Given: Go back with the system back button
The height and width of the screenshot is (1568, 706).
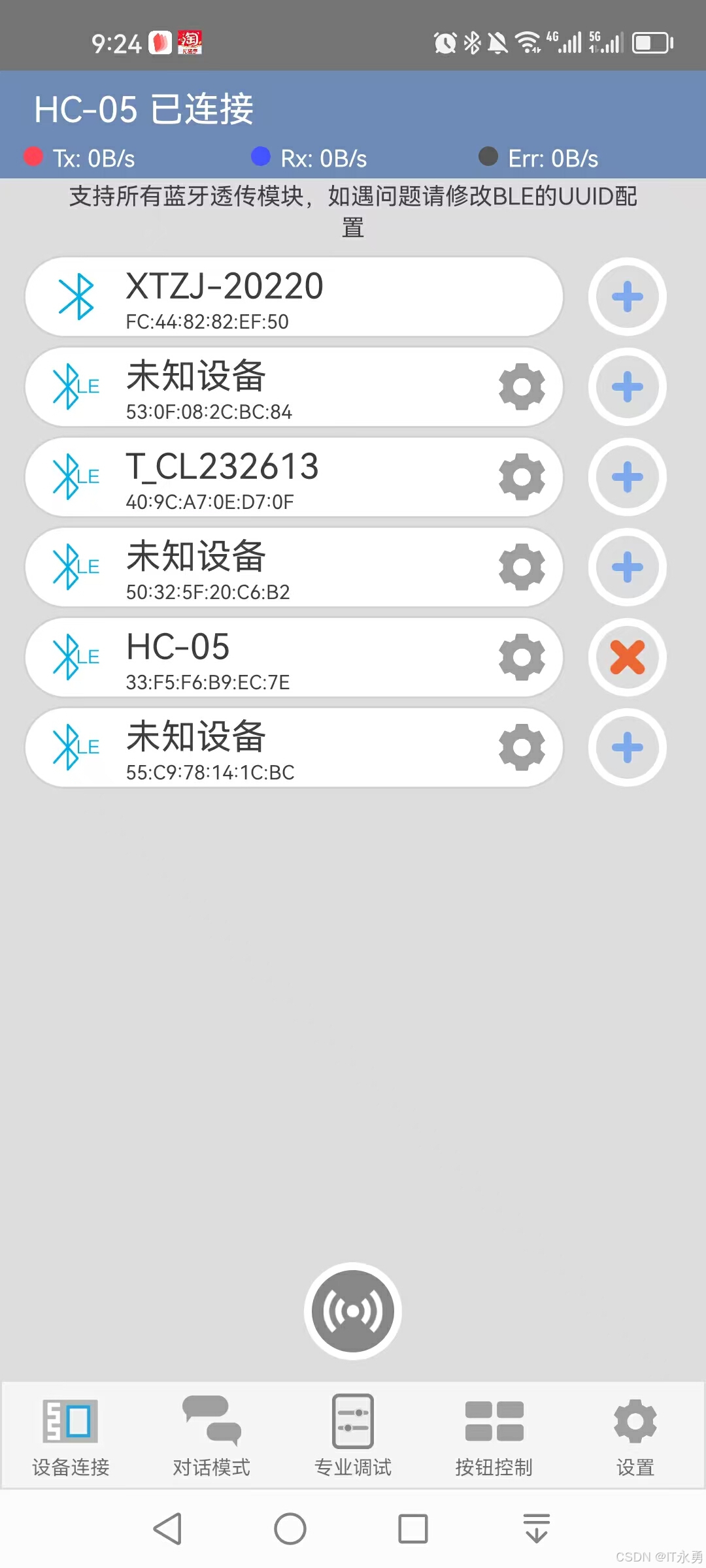Looking at the screenshot, I should 167,1529.
